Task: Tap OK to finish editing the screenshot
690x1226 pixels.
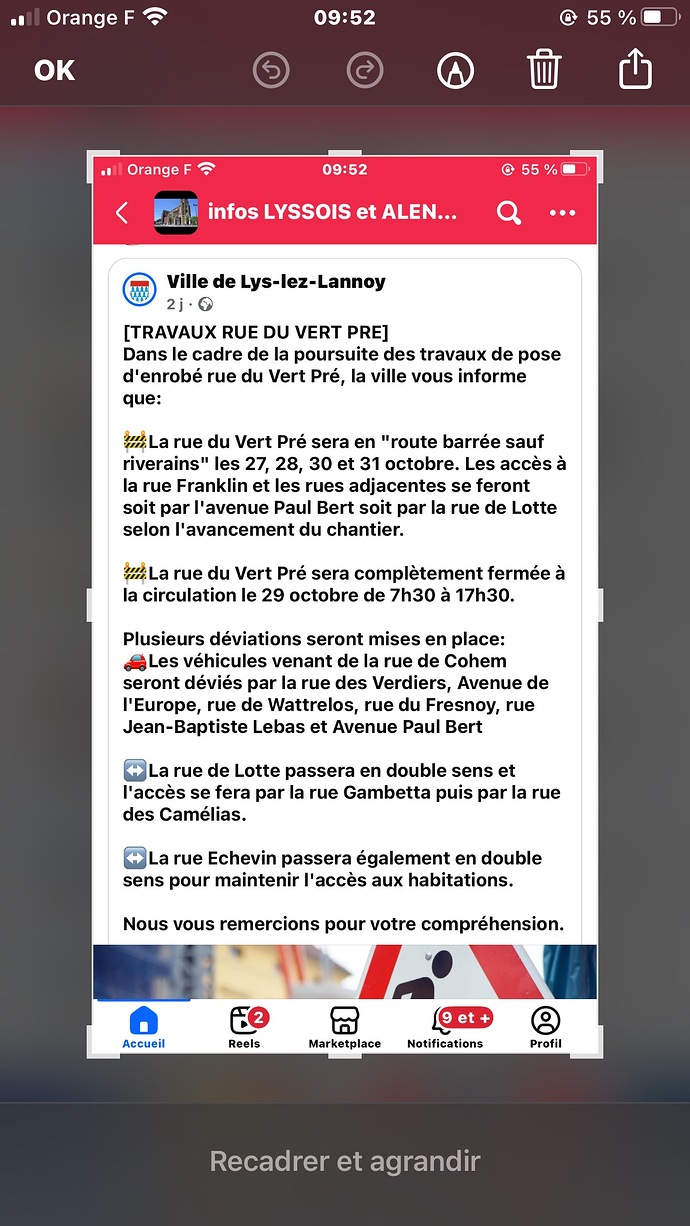Action: click(55, 71)
